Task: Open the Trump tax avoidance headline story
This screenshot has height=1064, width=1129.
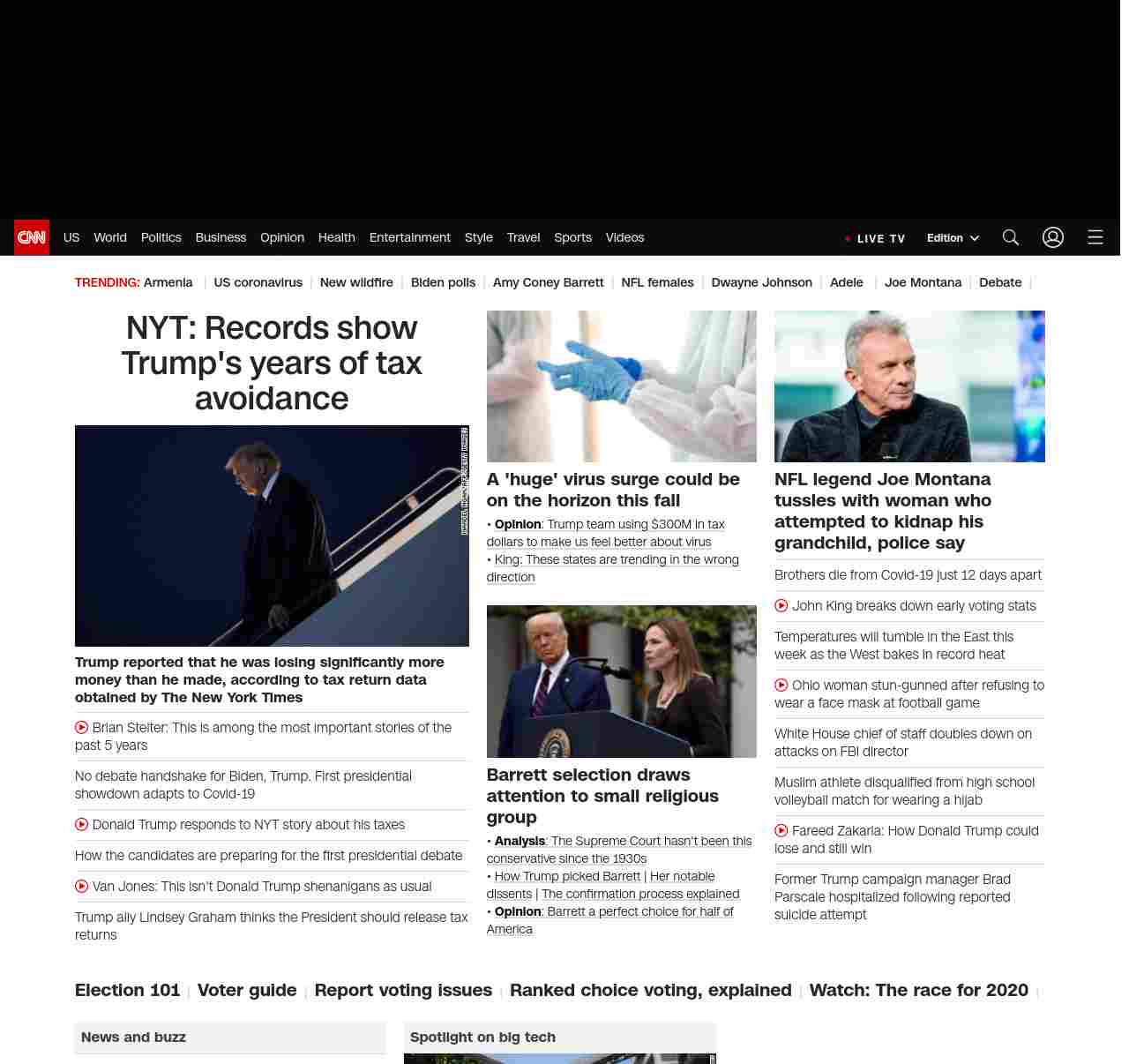Action: coord(272,363)
